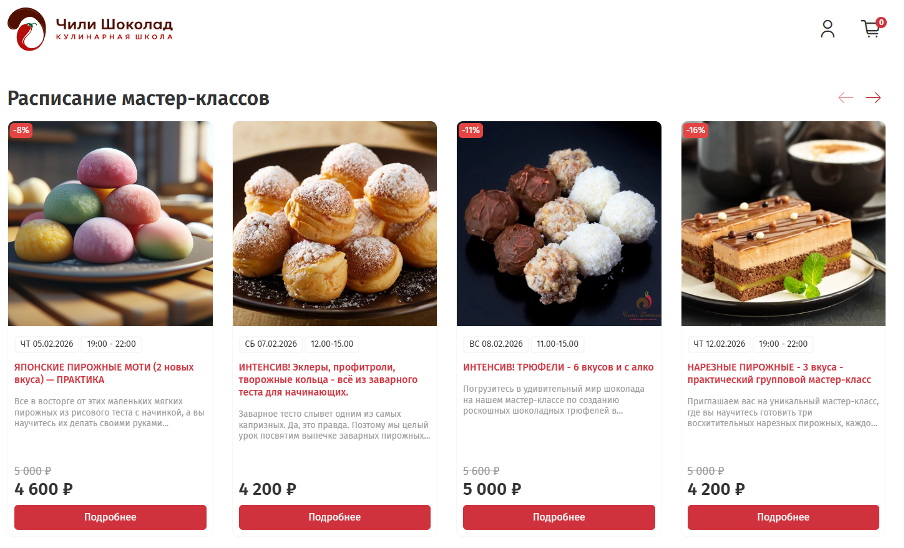Viewport: 904px width, 548px height.
Task: Tap Подробнее for нарезные пирожные class
Action: (783, 517)
